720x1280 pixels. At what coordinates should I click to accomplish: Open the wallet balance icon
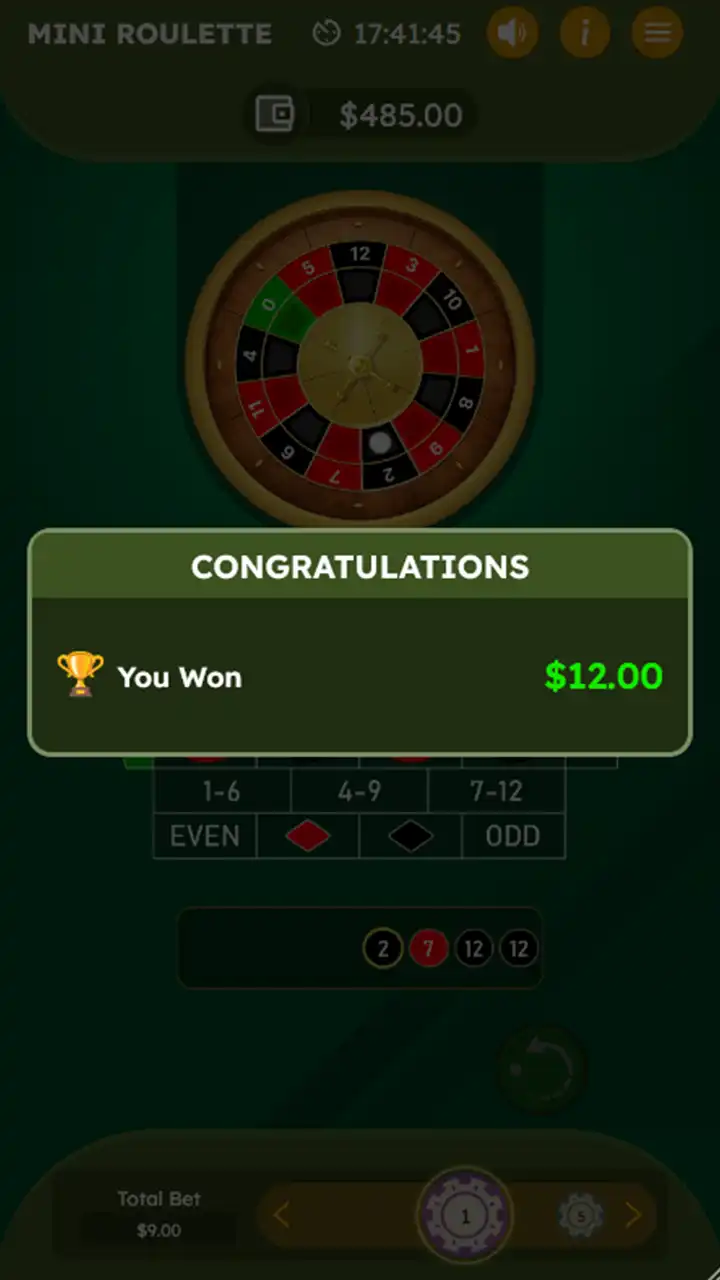(x=275, y=114)
